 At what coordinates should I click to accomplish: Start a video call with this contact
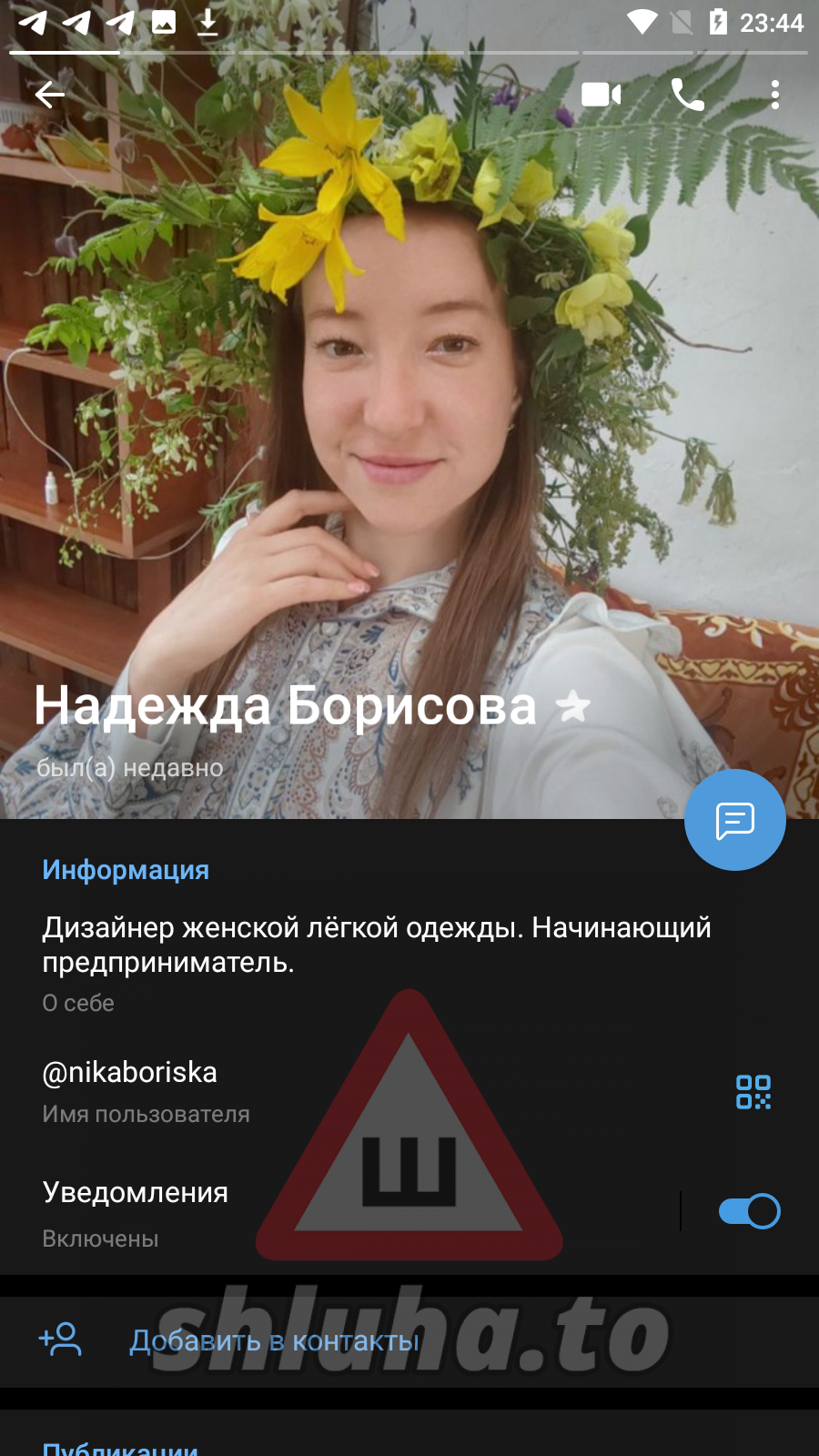click(601, 95)
